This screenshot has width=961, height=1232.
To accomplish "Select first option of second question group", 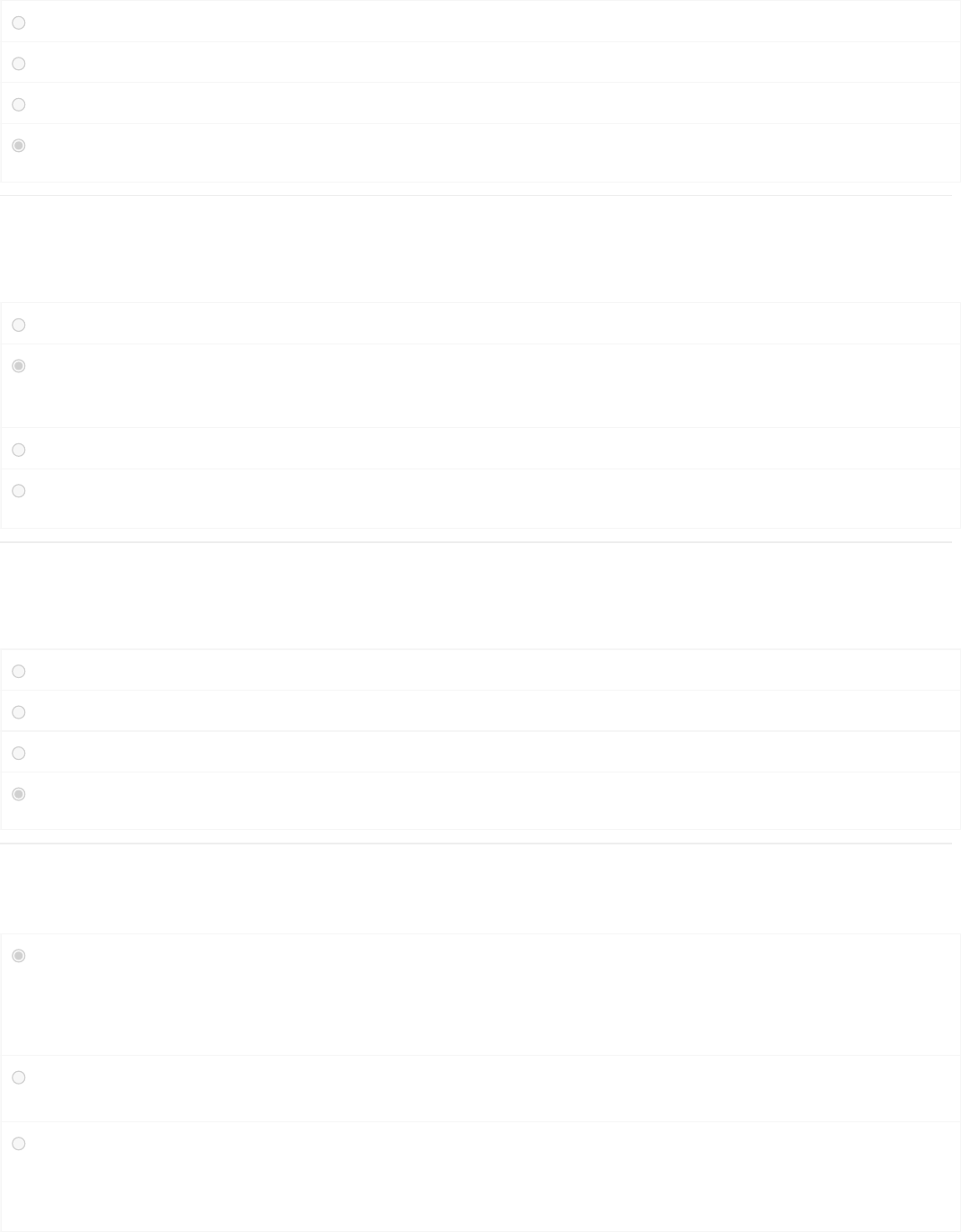I will click(x=19, y=325).
